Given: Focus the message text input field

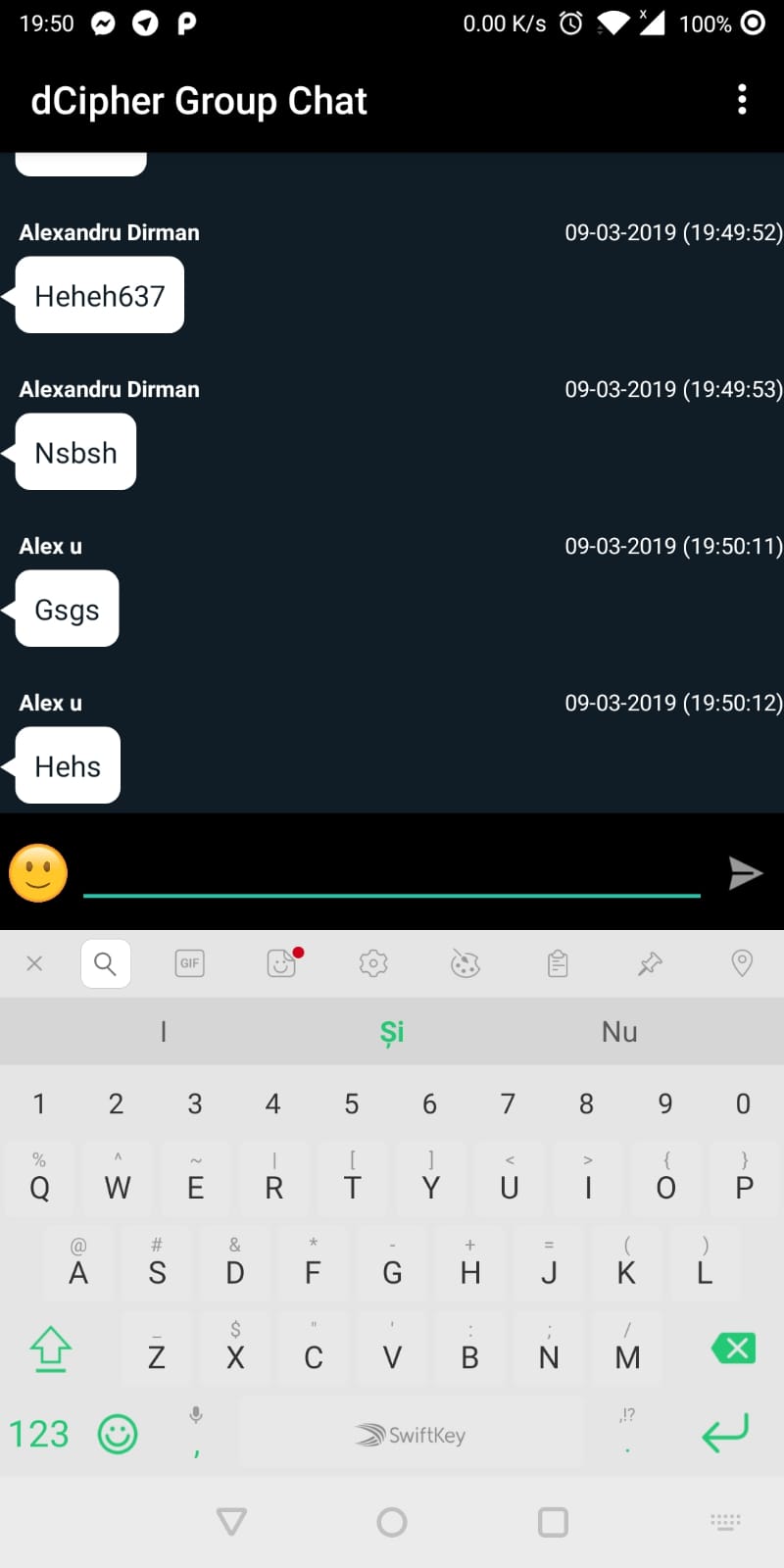Looking at the screenshot, I should click(x=392, y=872).
